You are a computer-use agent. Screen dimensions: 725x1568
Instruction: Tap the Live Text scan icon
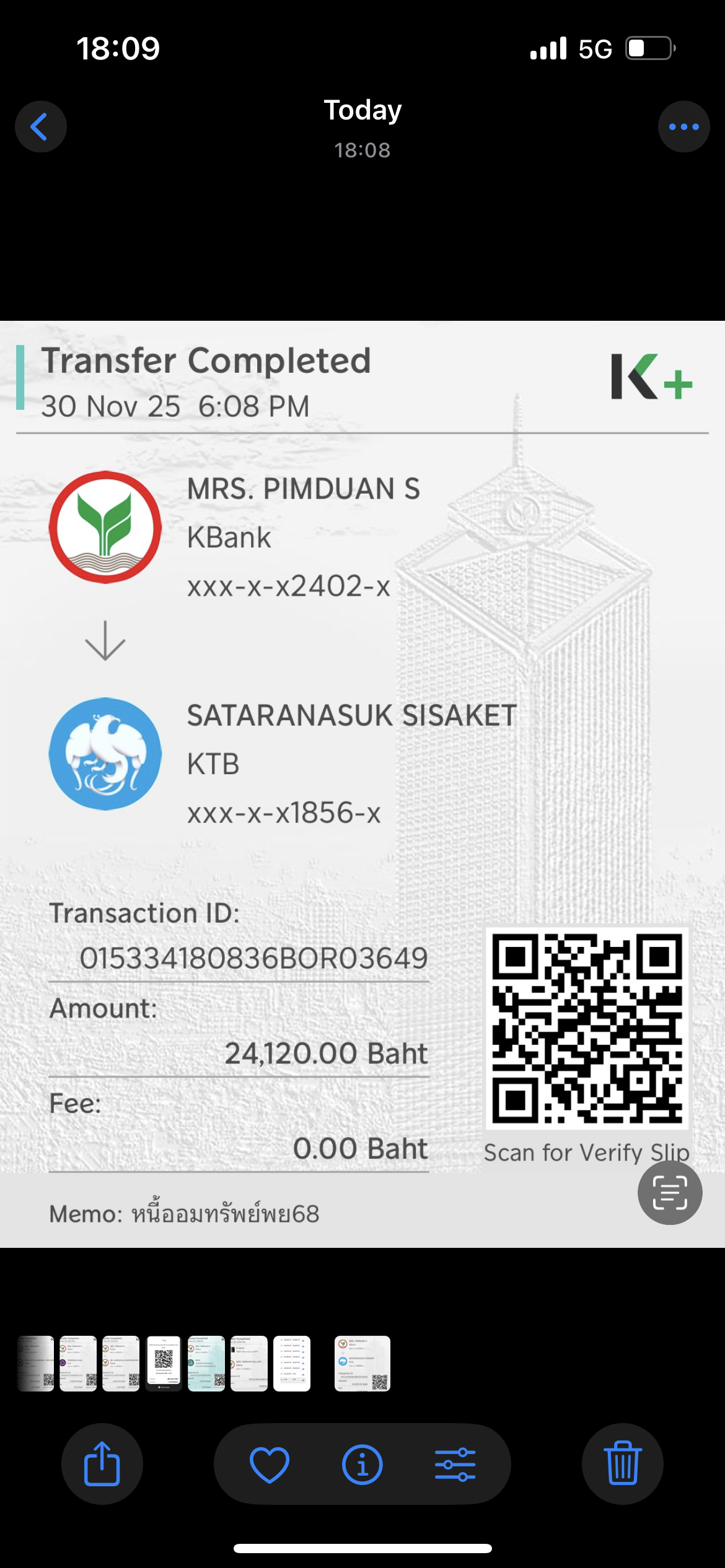click(x=669, y=1192)
